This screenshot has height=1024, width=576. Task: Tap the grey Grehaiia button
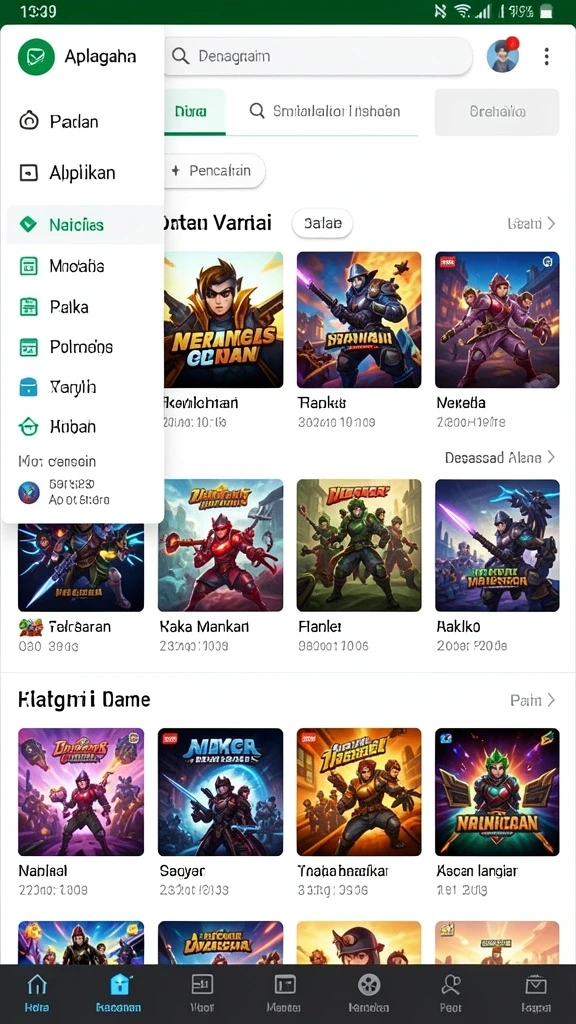pyautogui.click(x=497, y=112)
